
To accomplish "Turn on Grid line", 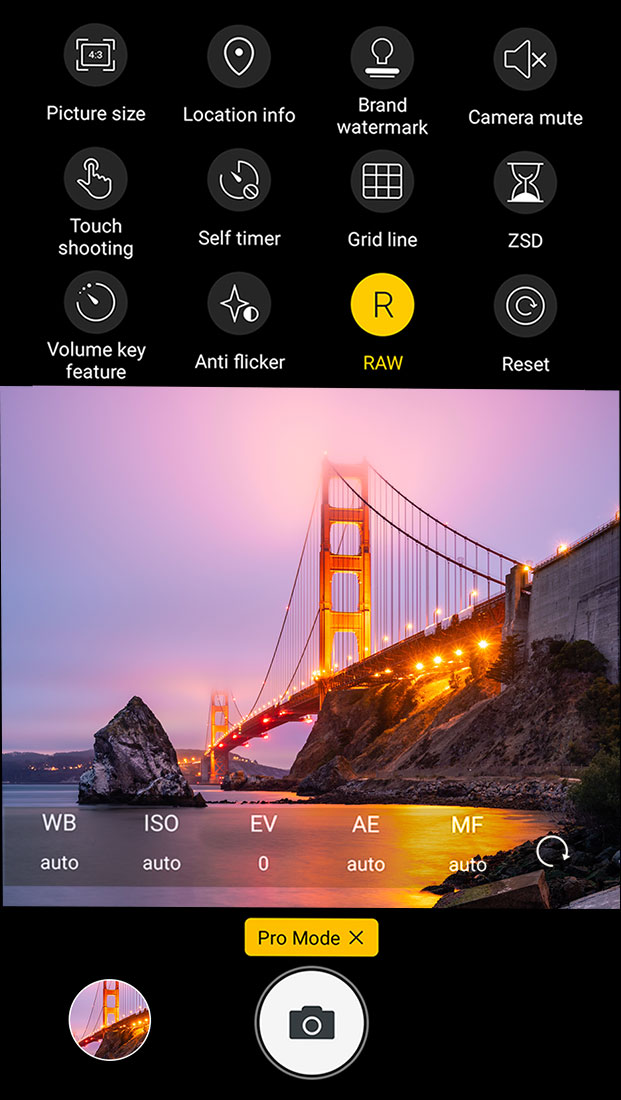I will (382, 181).
